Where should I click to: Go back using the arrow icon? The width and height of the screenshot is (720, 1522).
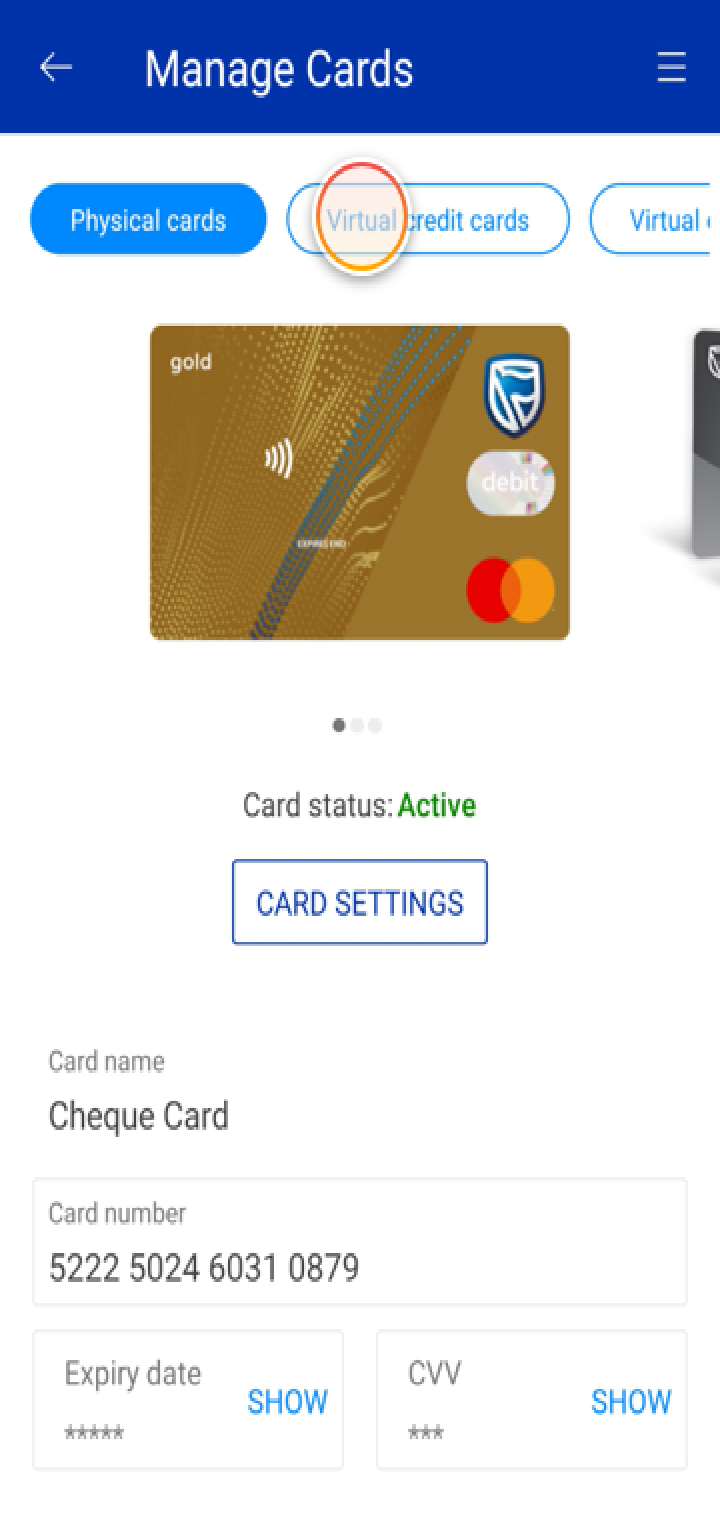click(56, 68)
